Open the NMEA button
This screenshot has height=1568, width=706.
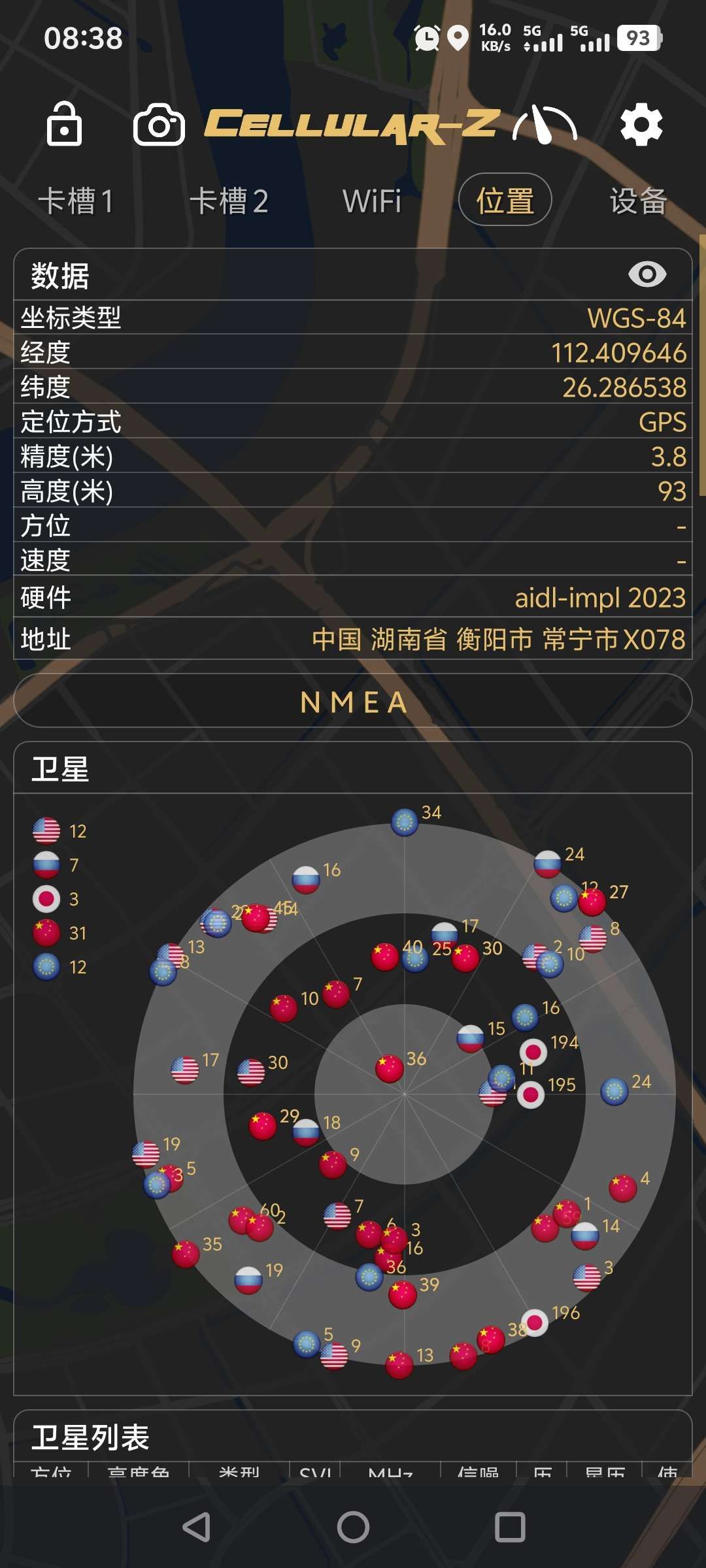pyautogui.click(x=353, y=701)
